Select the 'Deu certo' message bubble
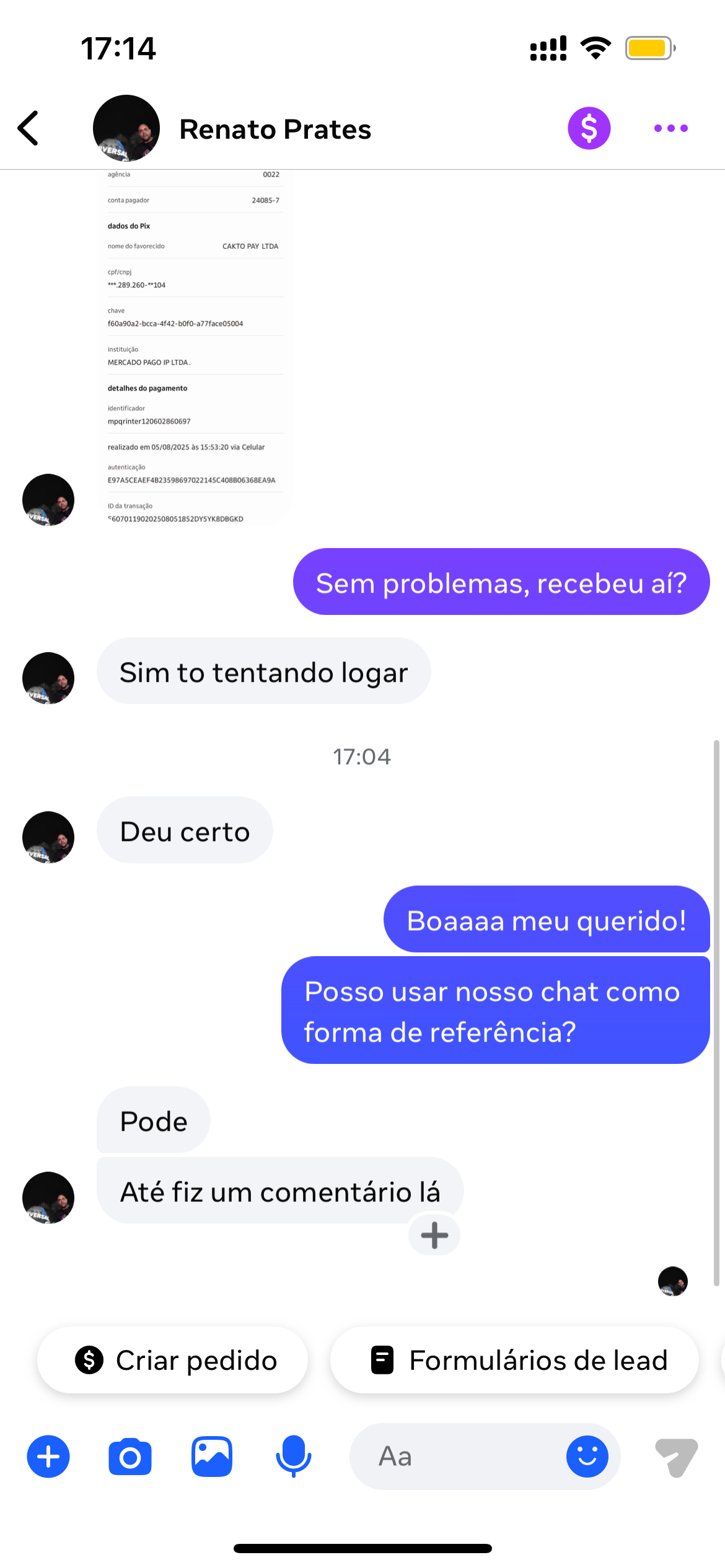This screenshot has width=725, height=1568. [x=184, y=830]
